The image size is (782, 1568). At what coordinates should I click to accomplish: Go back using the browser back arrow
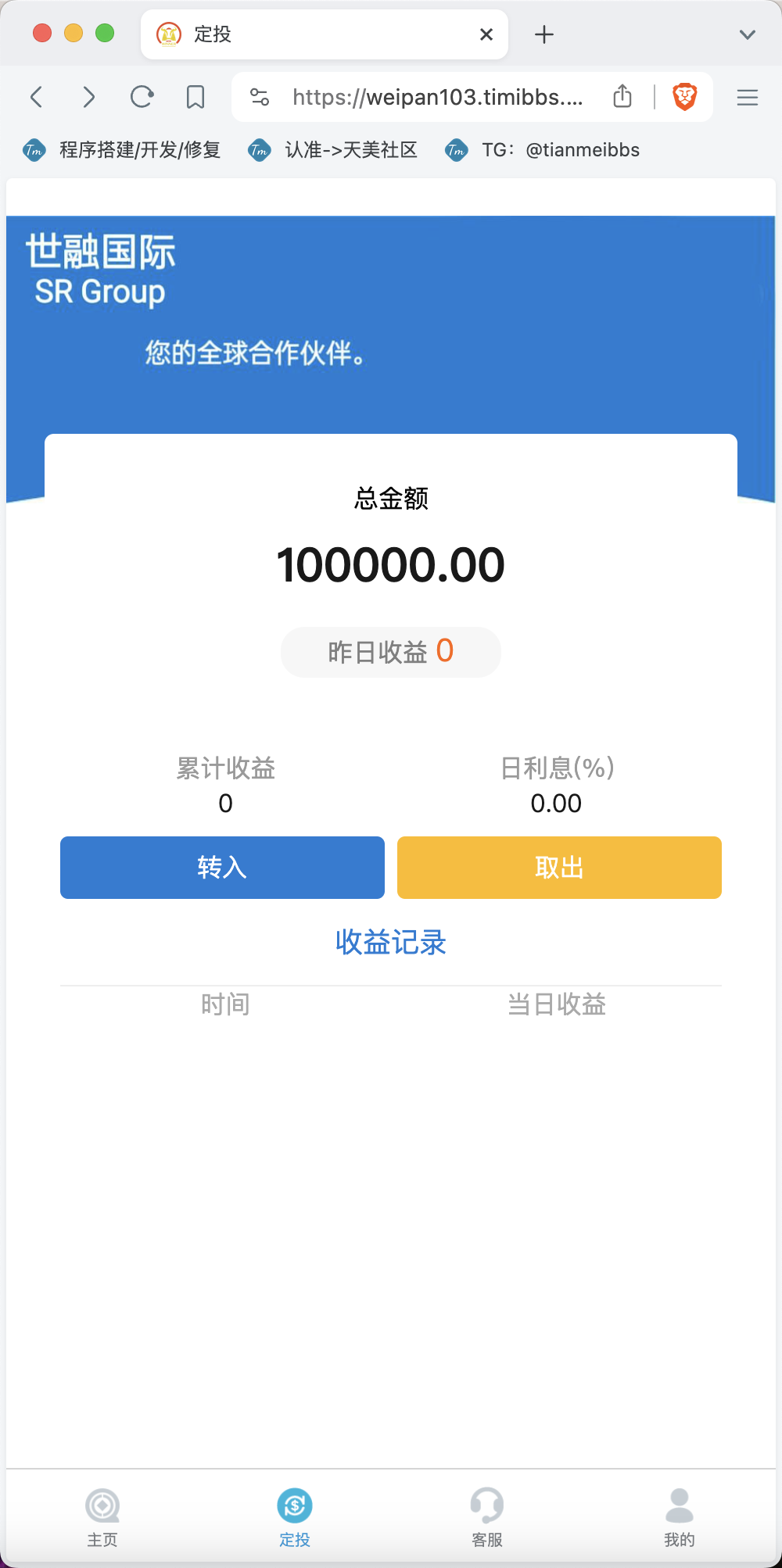37,97
